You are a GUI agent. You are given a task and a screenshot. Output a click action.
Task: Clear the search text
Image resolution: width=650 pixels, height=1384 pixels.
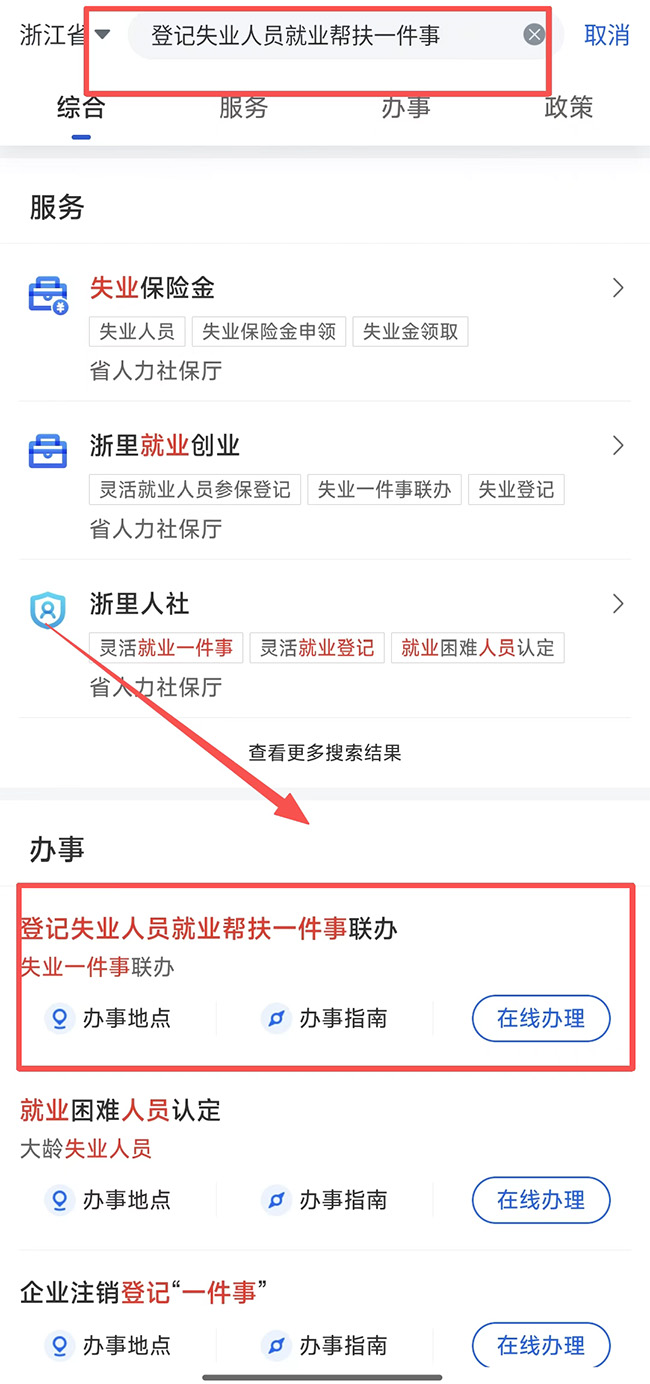pos(535,36)
